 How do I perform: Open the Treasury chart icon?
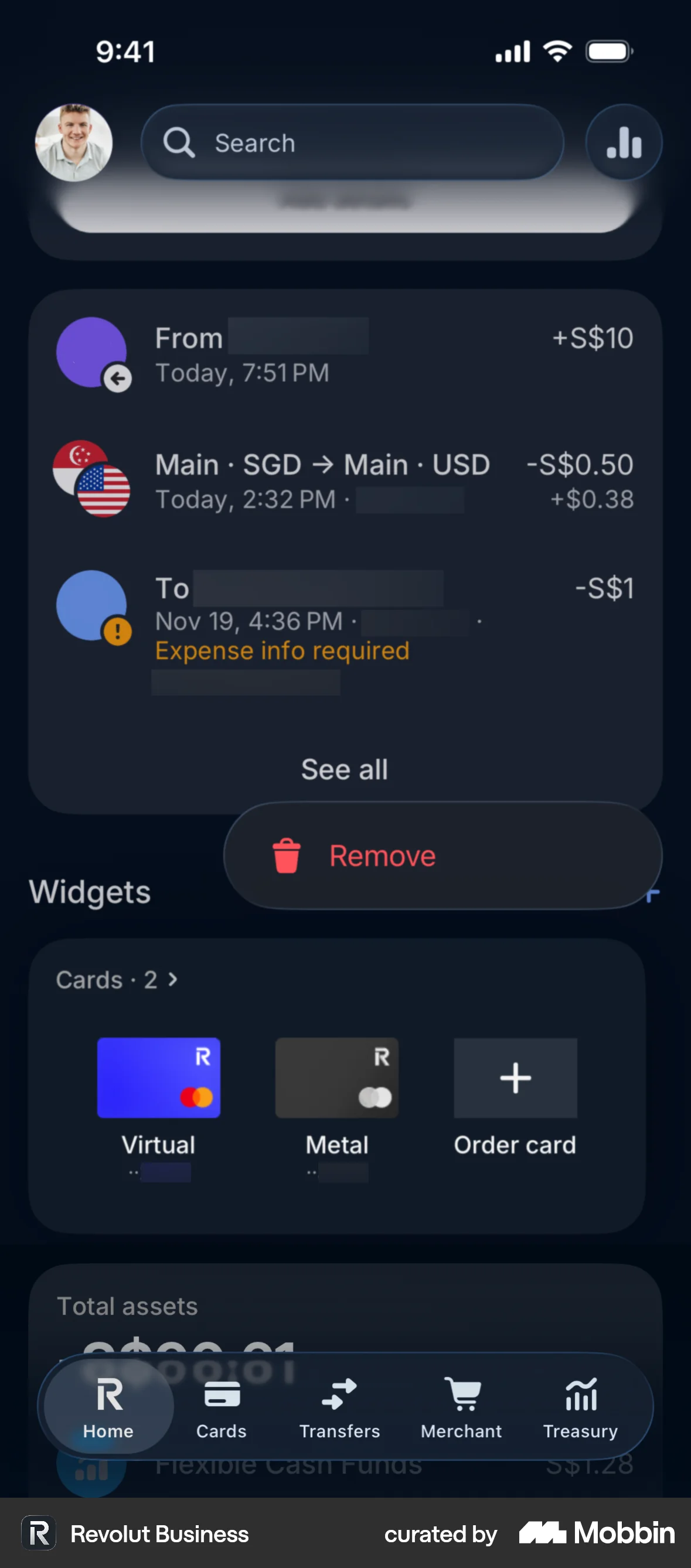[580, 1406]
